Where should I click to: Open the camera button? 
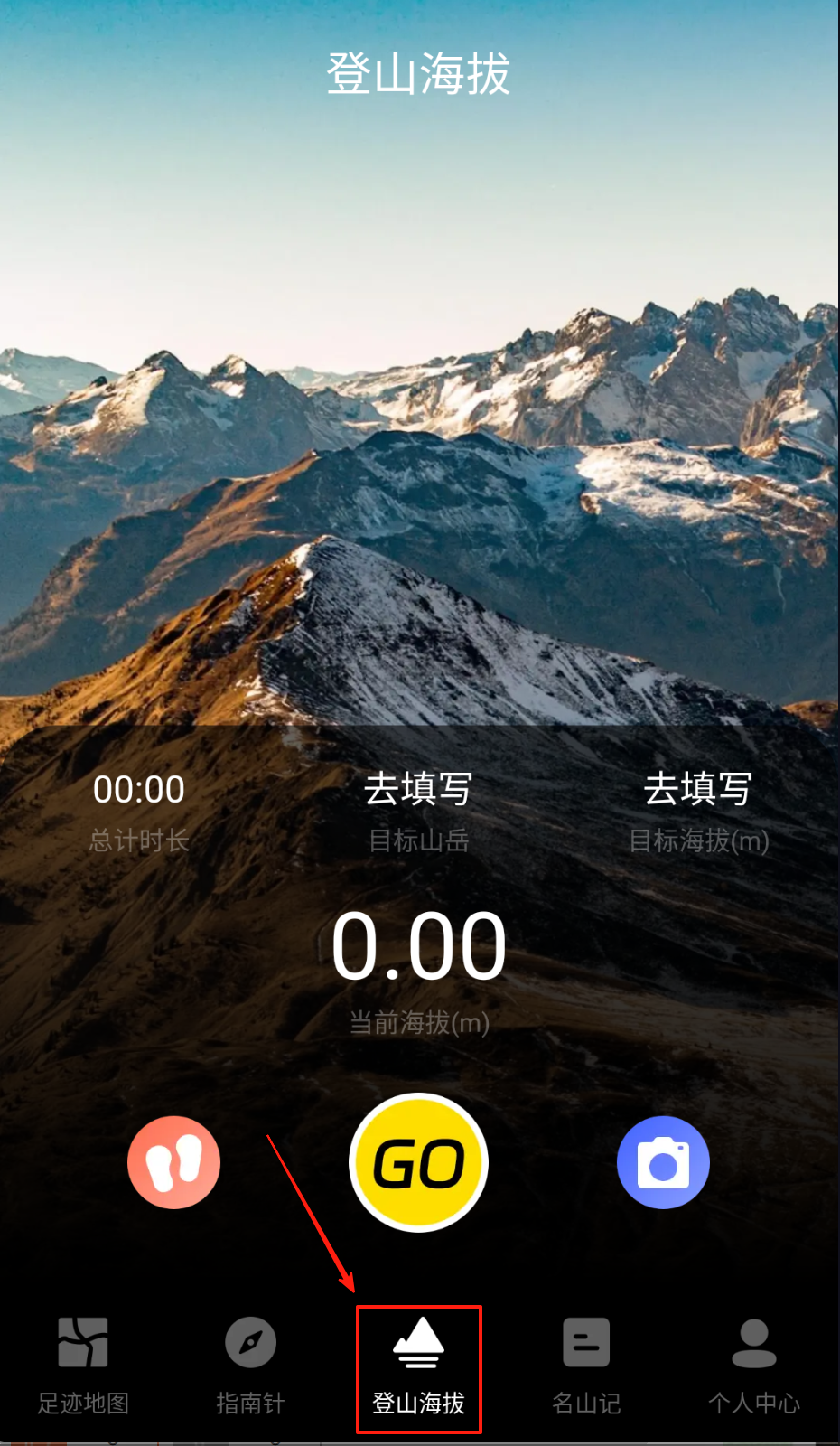pyautogui.click(x=663, y=1162)
